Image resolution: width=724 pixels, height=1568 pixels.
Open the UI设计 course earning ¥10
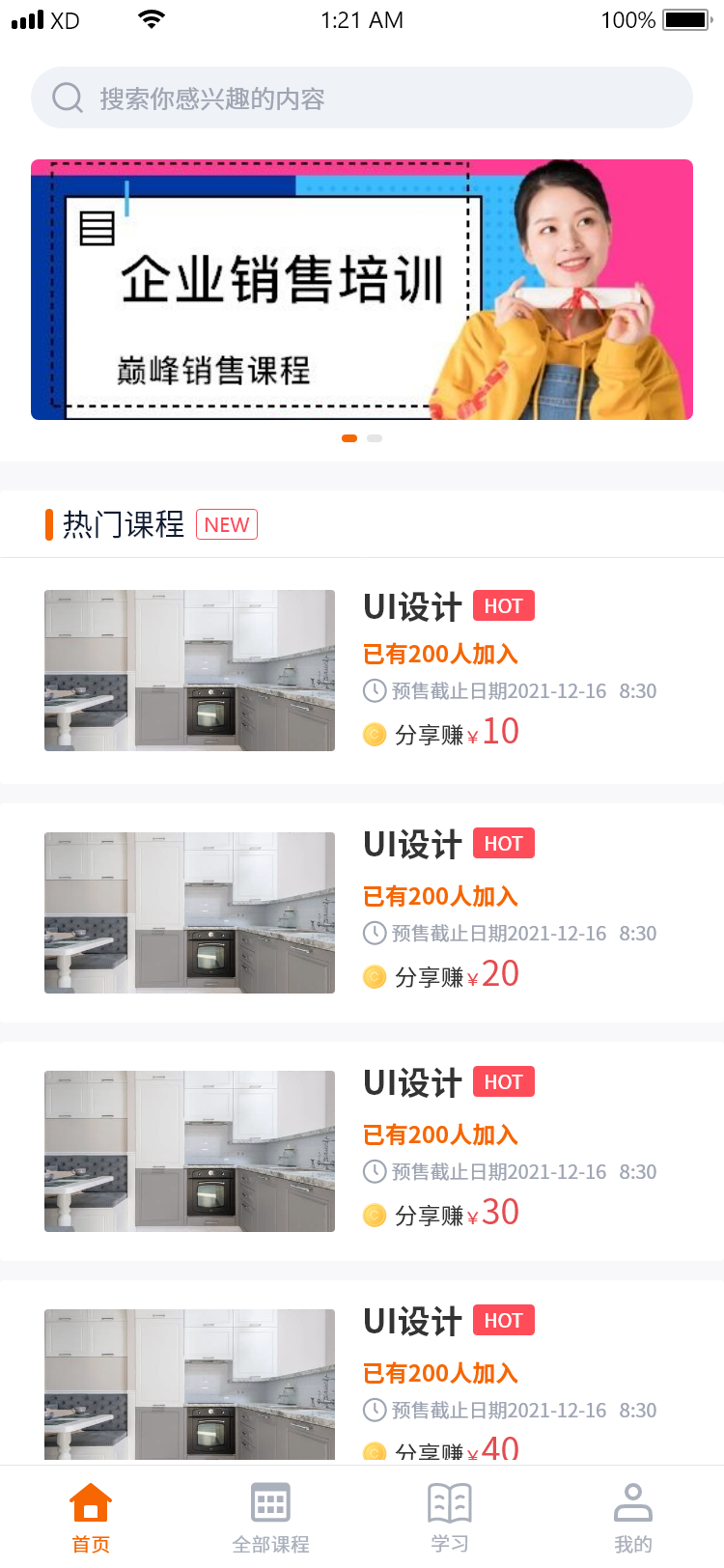coord(362,670)
